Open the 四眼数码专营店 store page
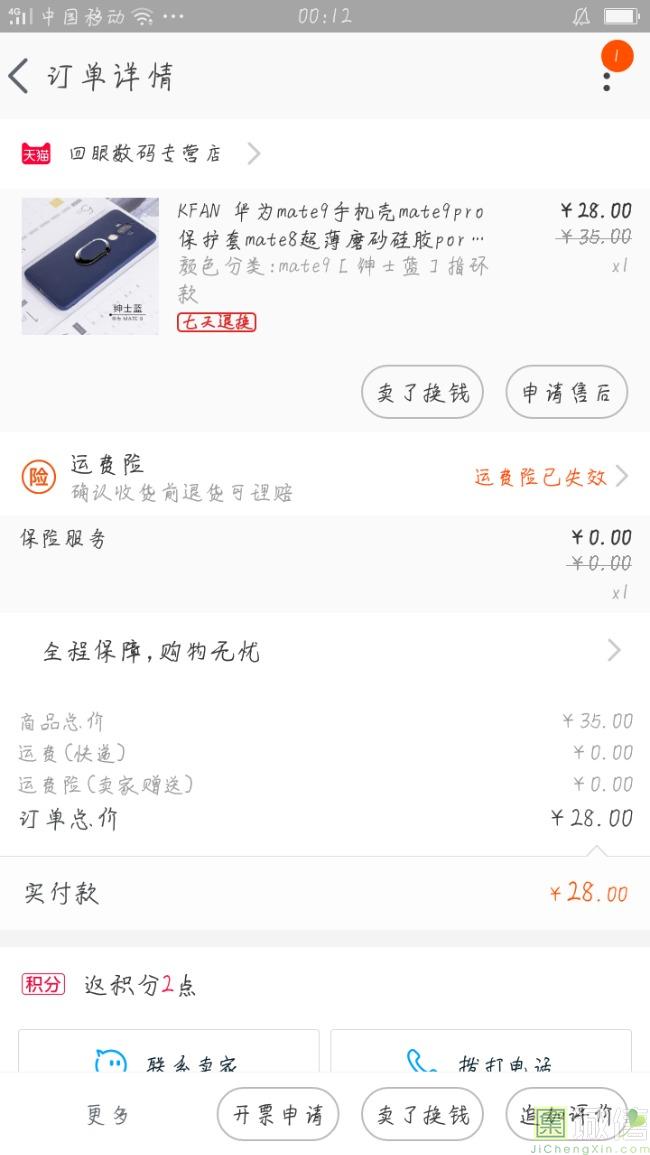This screenshot has height=1155, width=650. [145, 154]
